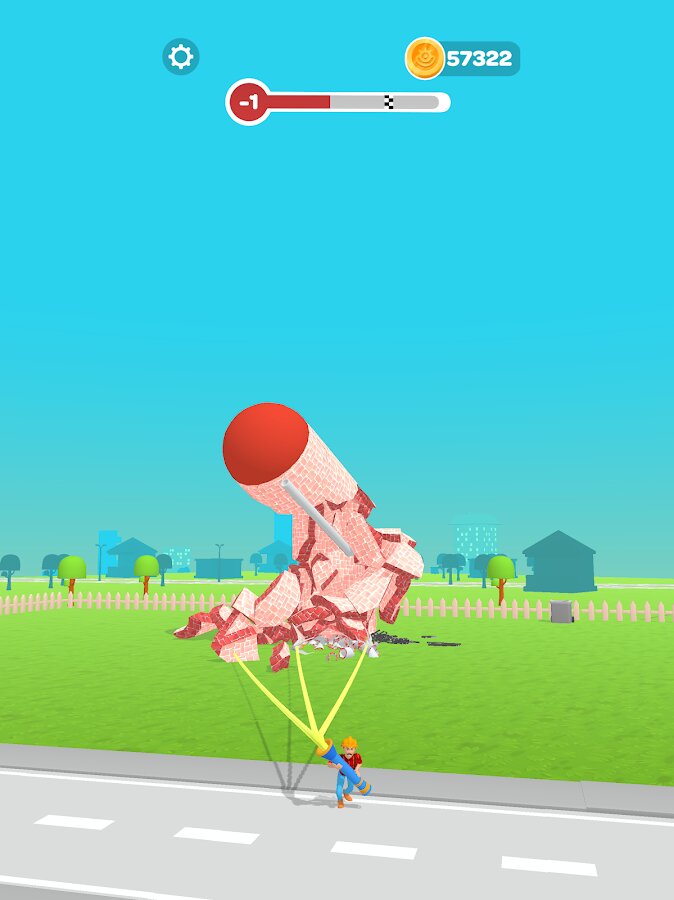This screenshot has width=674, height=900.
Task: Open the settings gear
Action: [x=181, y=57]
